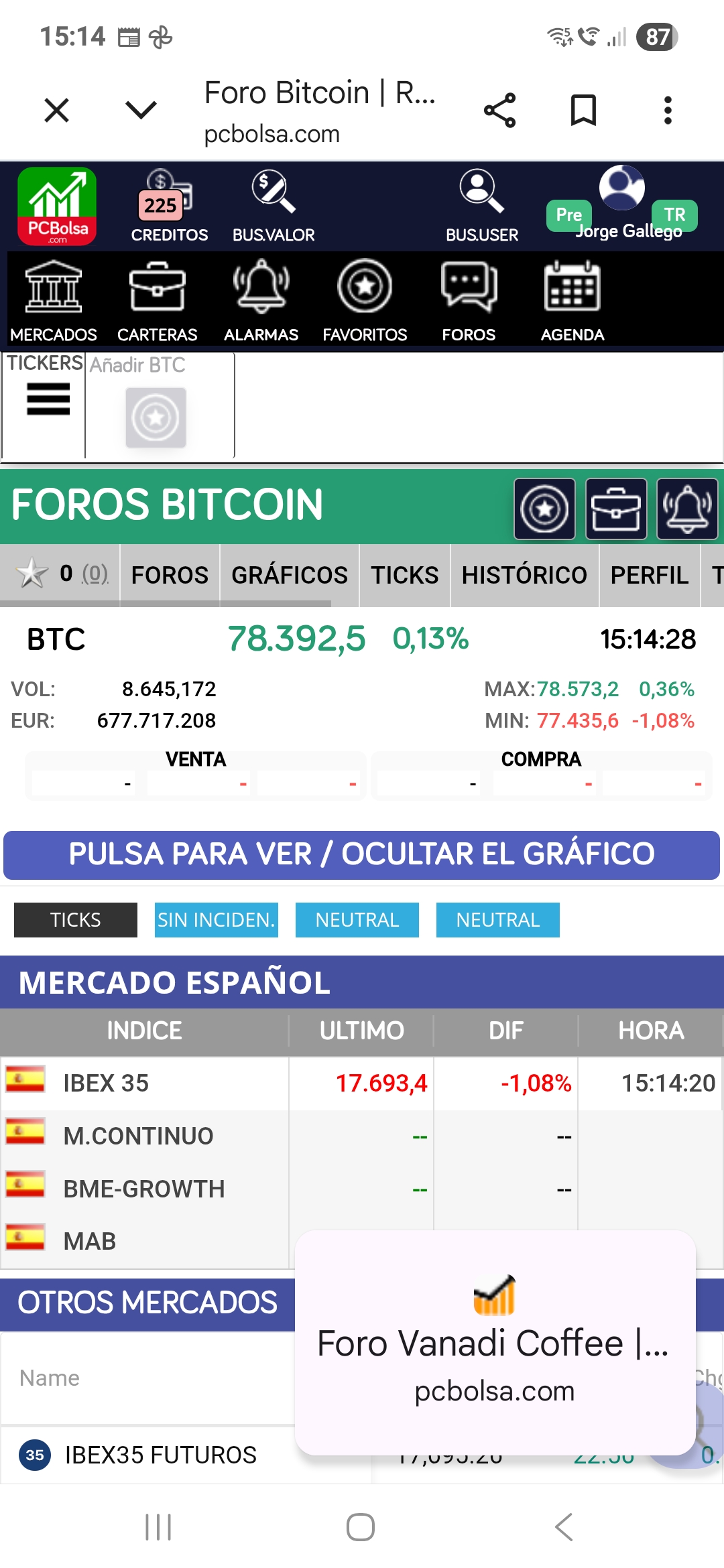Open the IBEX 35 index row

[106, 1083]
